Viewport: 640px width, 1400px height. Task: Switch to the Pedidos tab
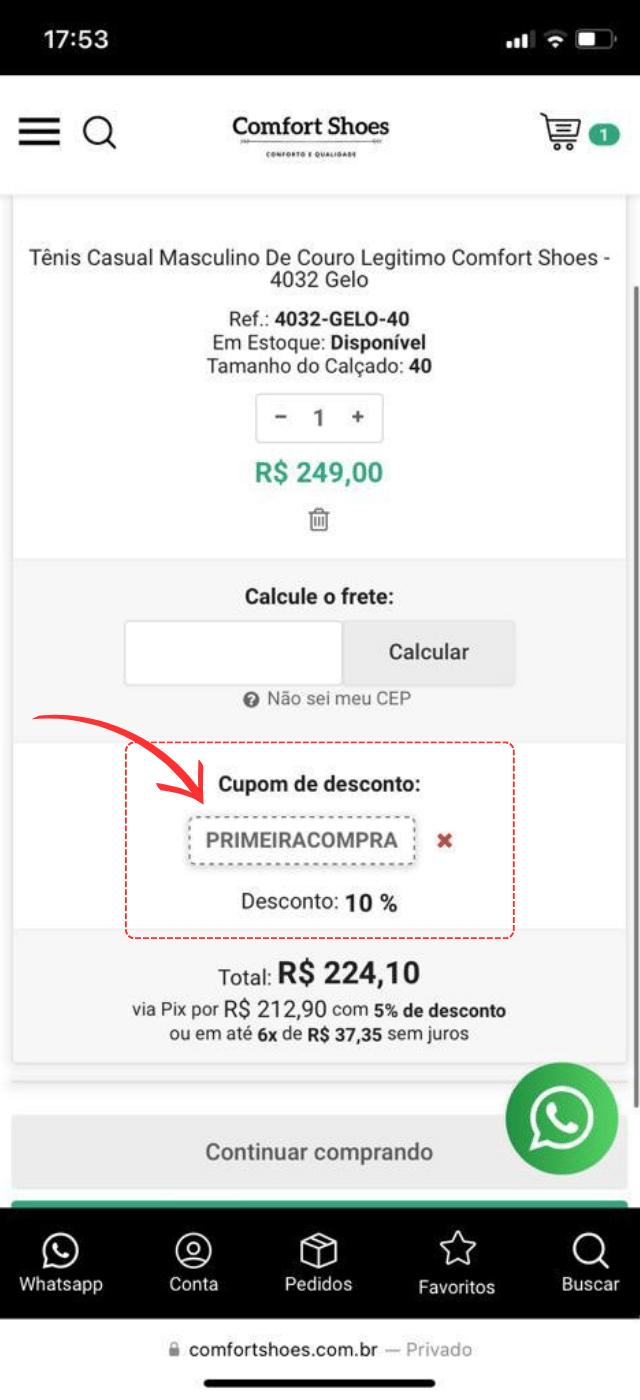coord(319,1262)
